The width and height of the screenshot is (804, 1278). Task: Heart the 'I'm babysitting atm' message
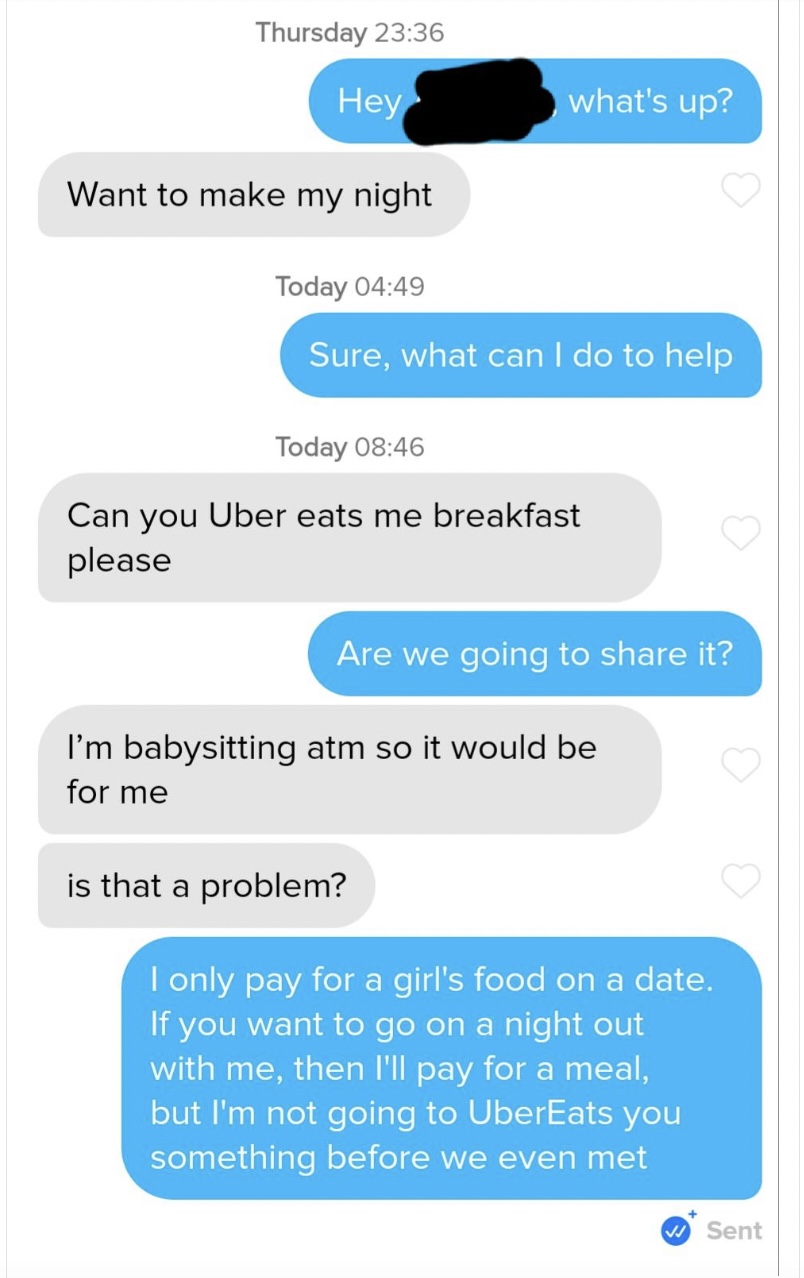(741, 766)
